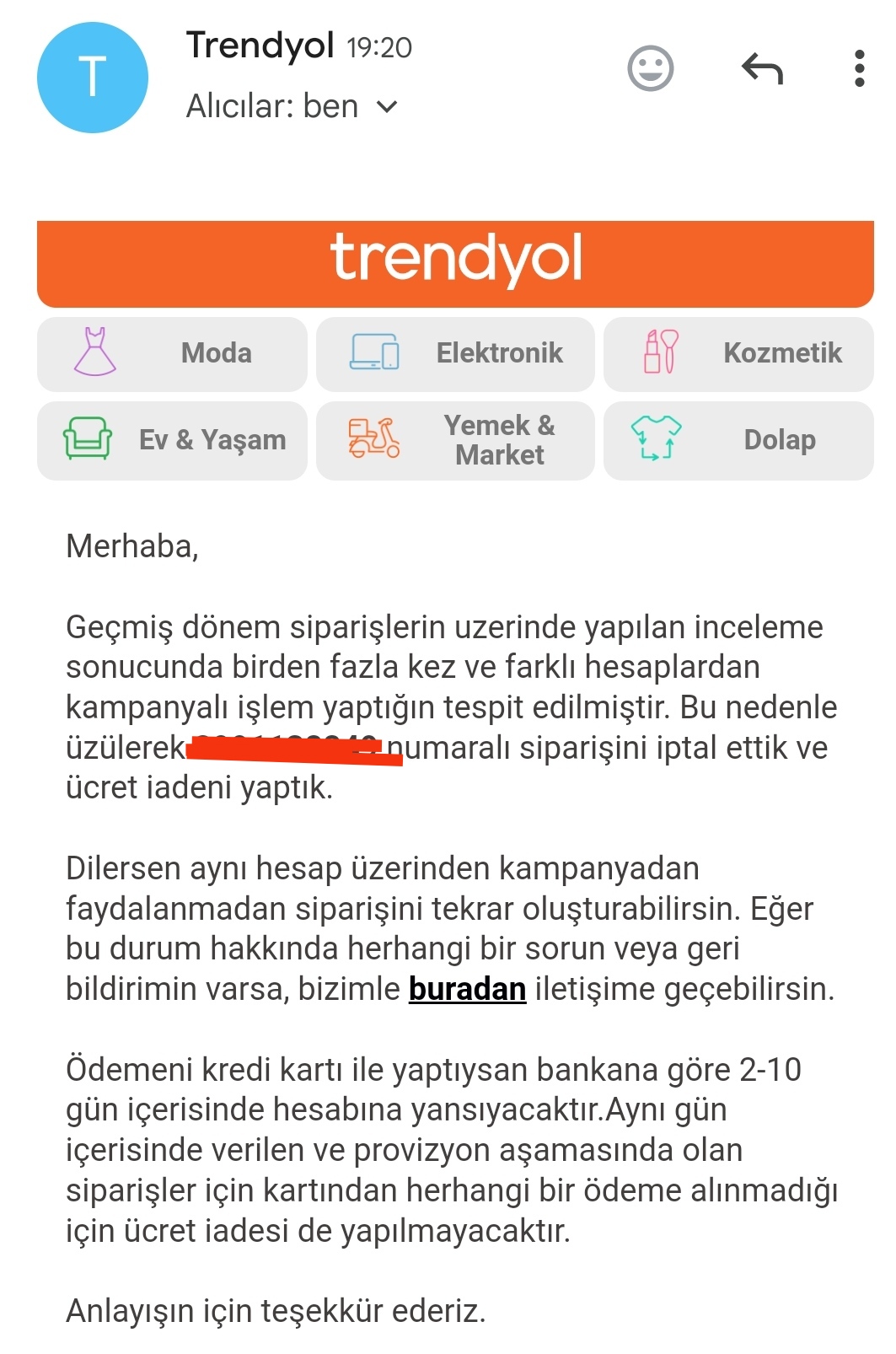Open the Trendyol sender avatar

point(93,78)
